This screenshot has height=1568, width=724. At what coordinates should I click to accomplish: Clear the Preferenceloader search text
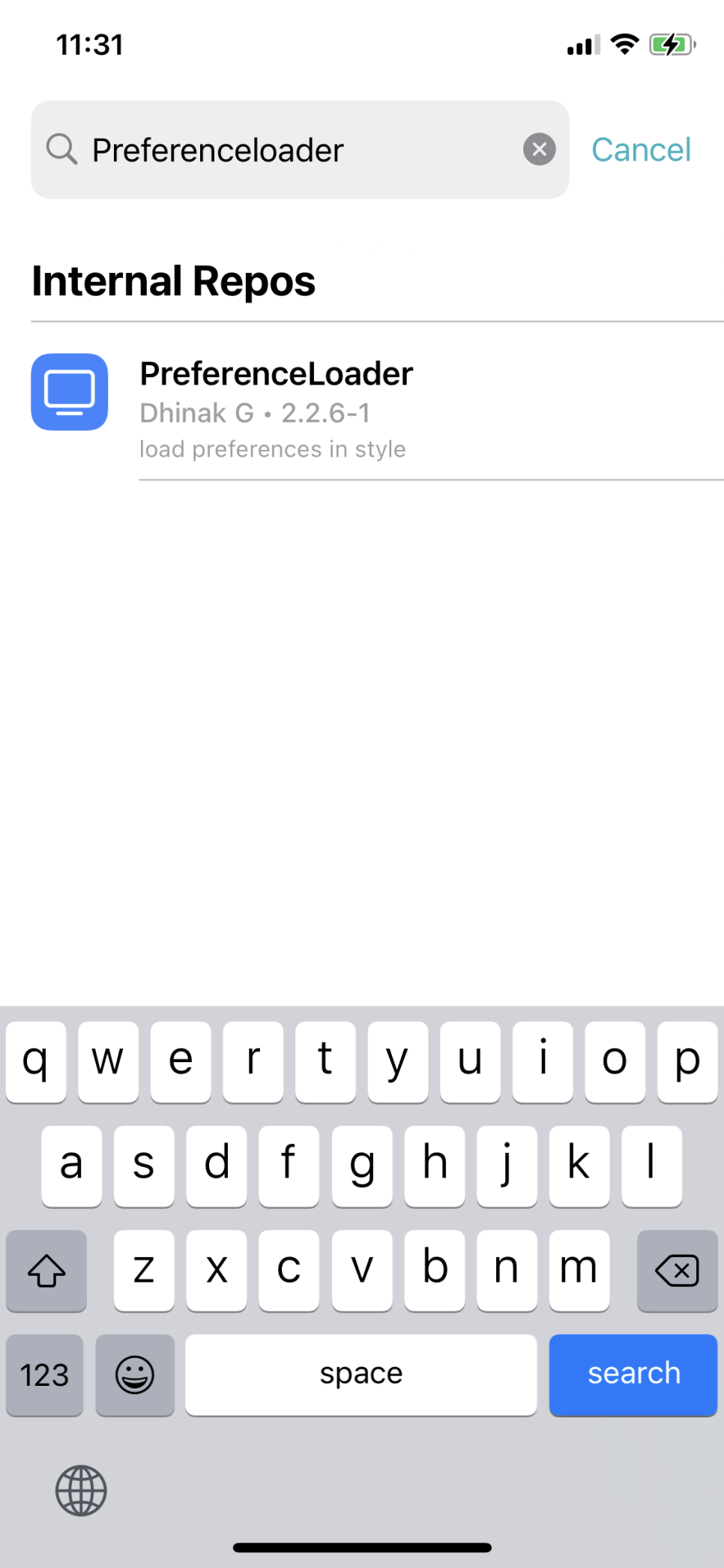(x=539, y=149)
